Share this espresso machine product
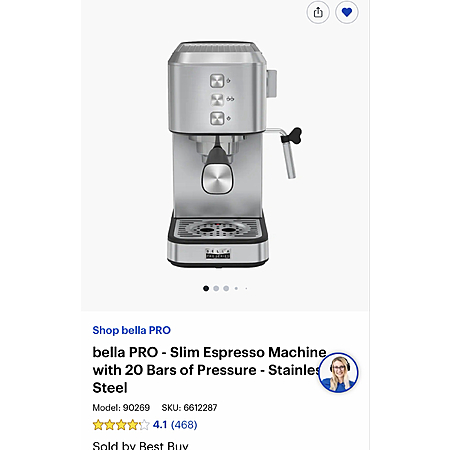 318,12
